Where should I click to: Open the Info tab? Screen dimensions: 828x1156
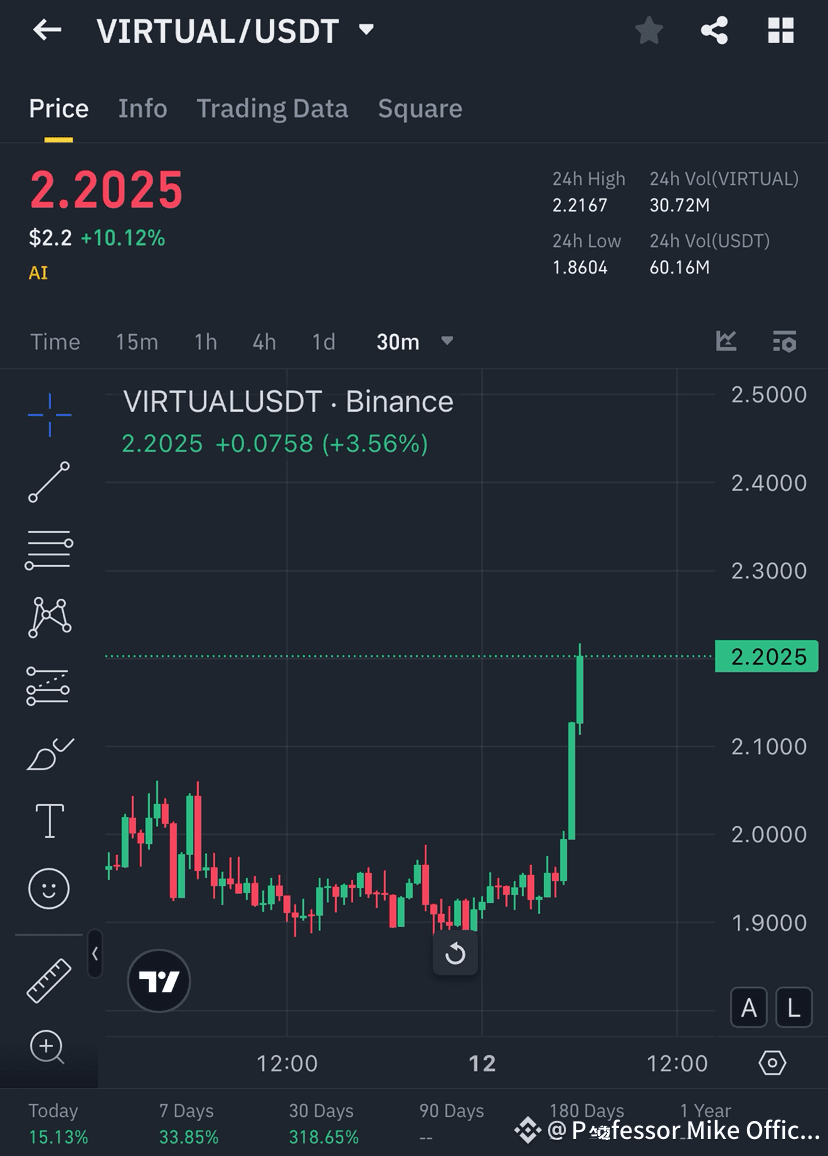point(142,108)
